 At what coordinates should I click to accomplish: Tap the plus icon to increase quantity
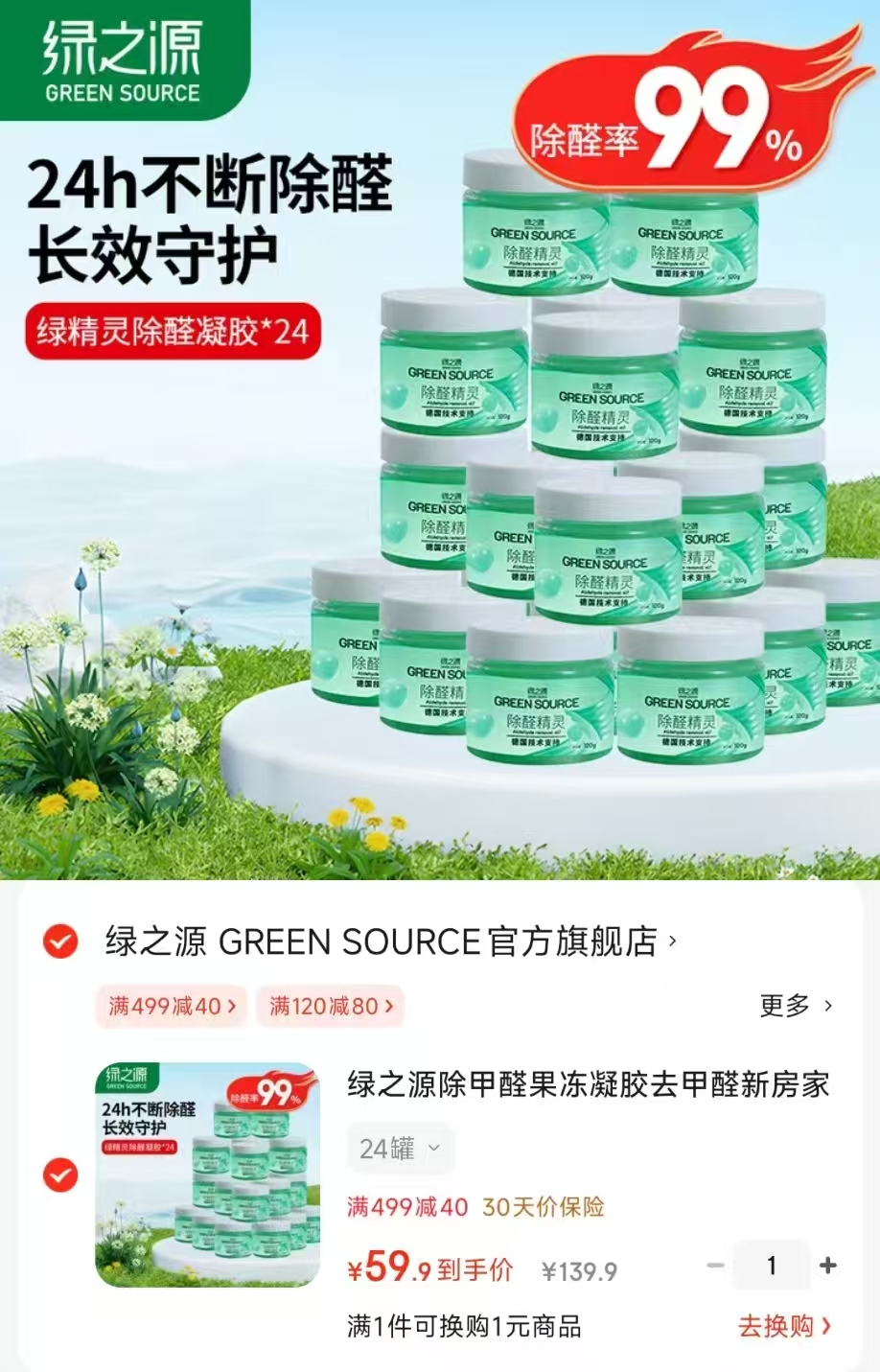click(826, 1265)
